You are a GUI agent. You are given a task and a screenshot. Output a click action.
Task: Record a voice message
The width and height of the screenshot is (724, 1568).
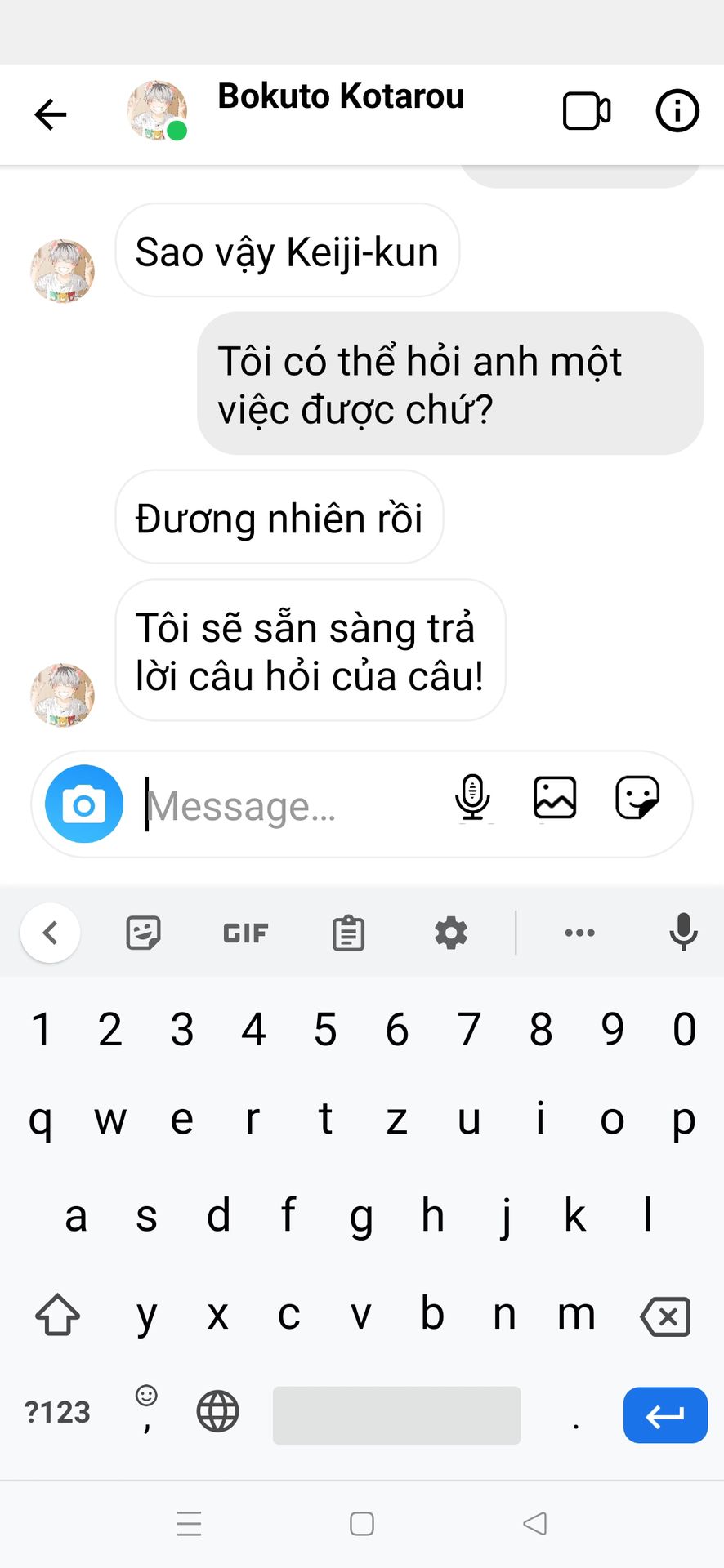click(x=472, y=798)
